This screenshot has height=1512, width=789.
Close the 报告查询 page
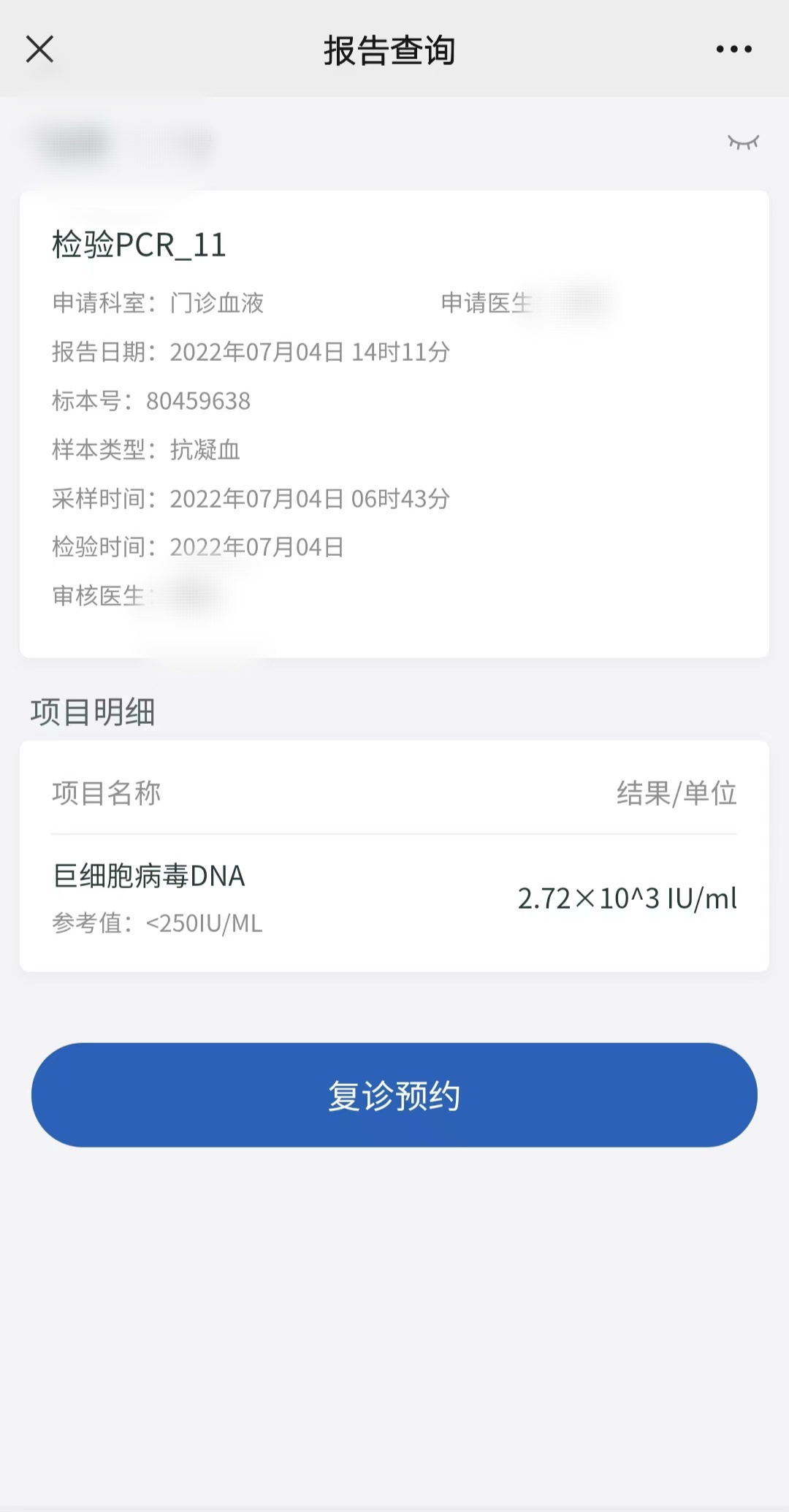point(40,50)
